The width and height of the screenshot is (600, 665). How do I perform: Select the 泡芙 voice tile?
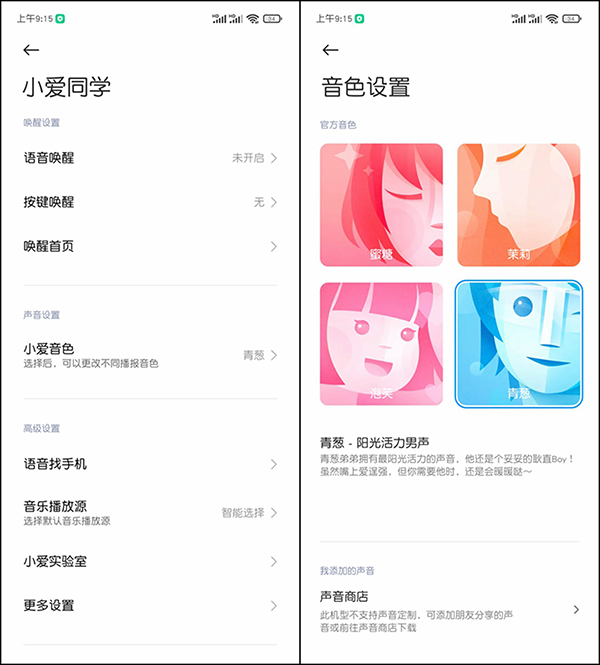(381, 343)
